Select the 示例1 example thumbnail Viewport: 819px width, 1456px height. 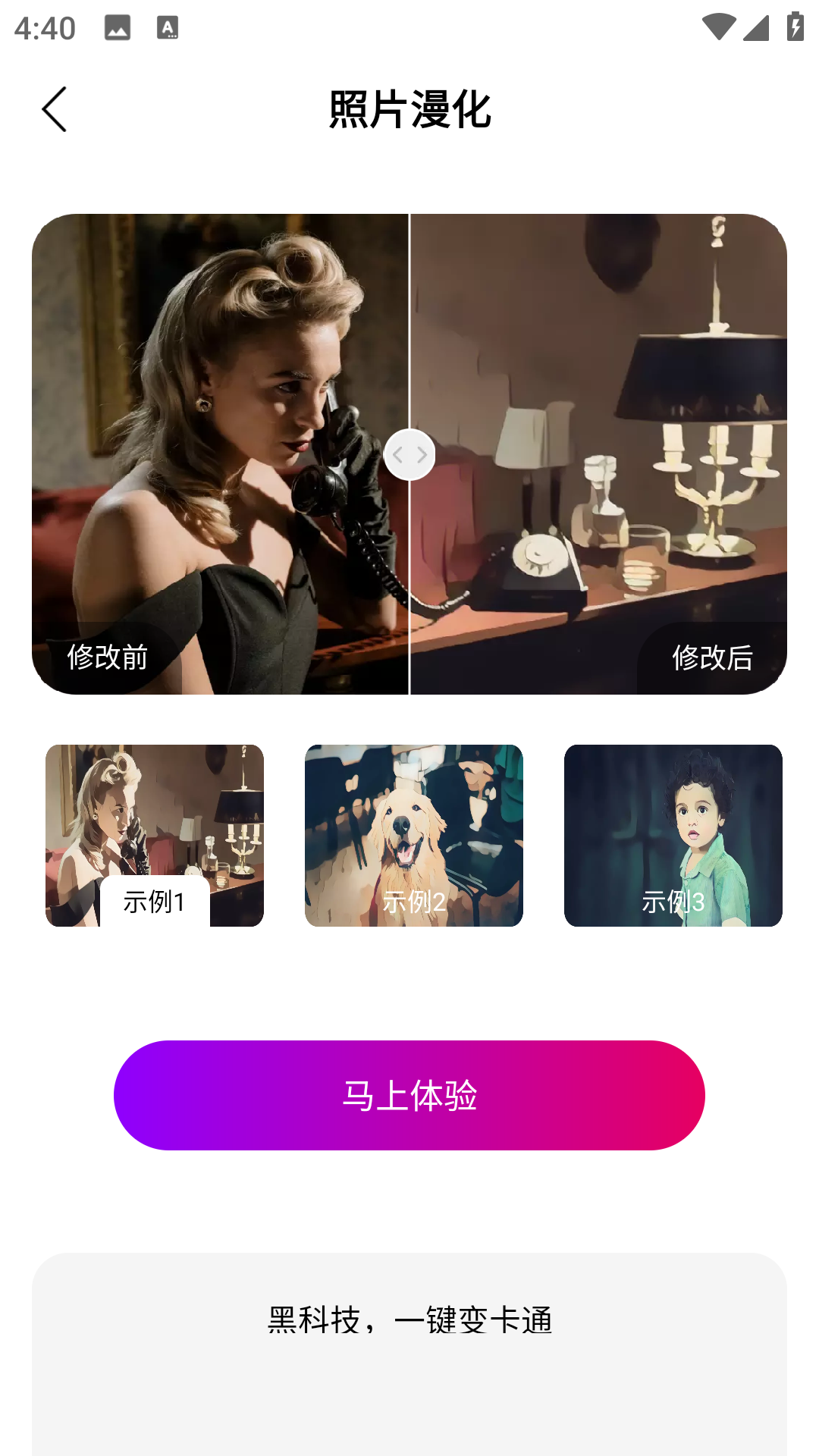(154, 838)
